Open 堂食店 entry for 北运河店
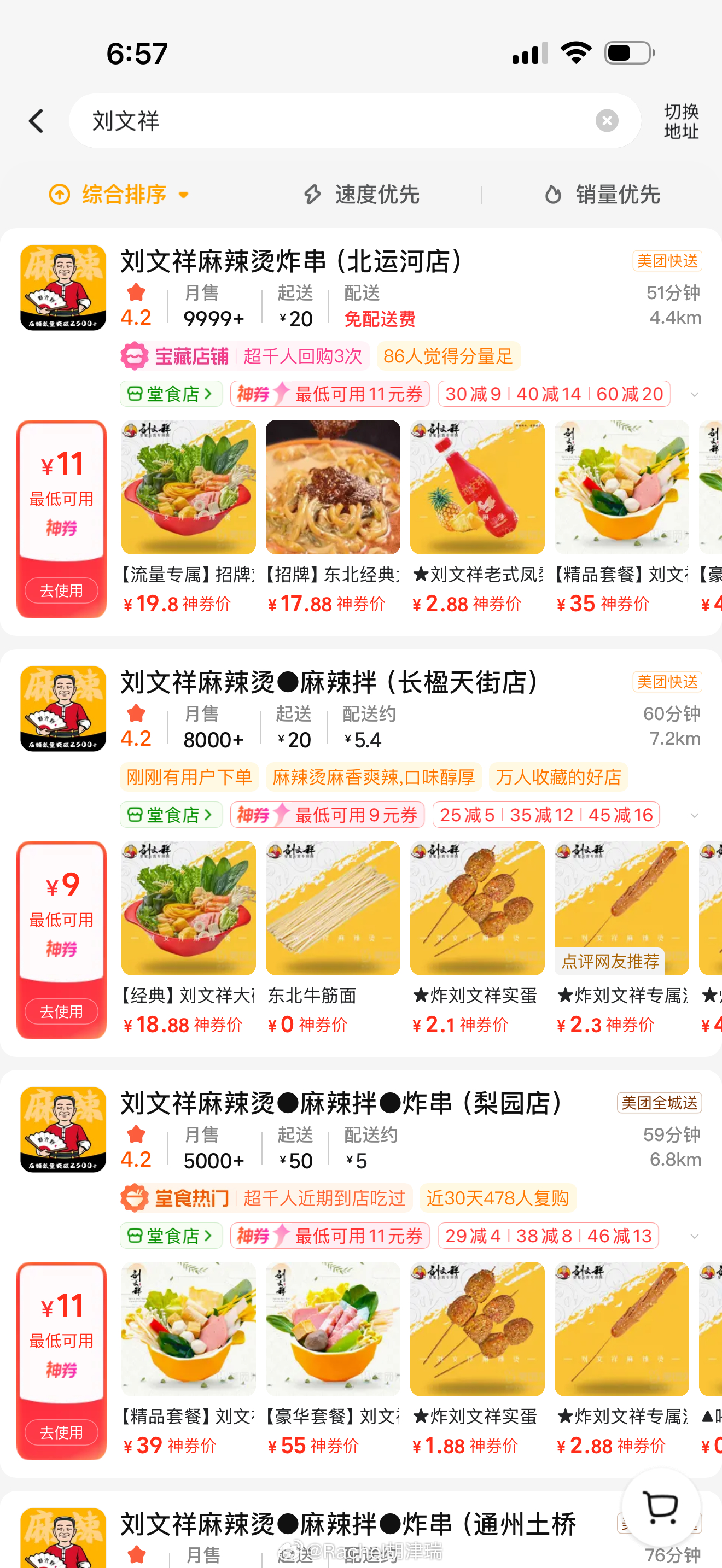The image size is (722, 1568). (171, 394)
